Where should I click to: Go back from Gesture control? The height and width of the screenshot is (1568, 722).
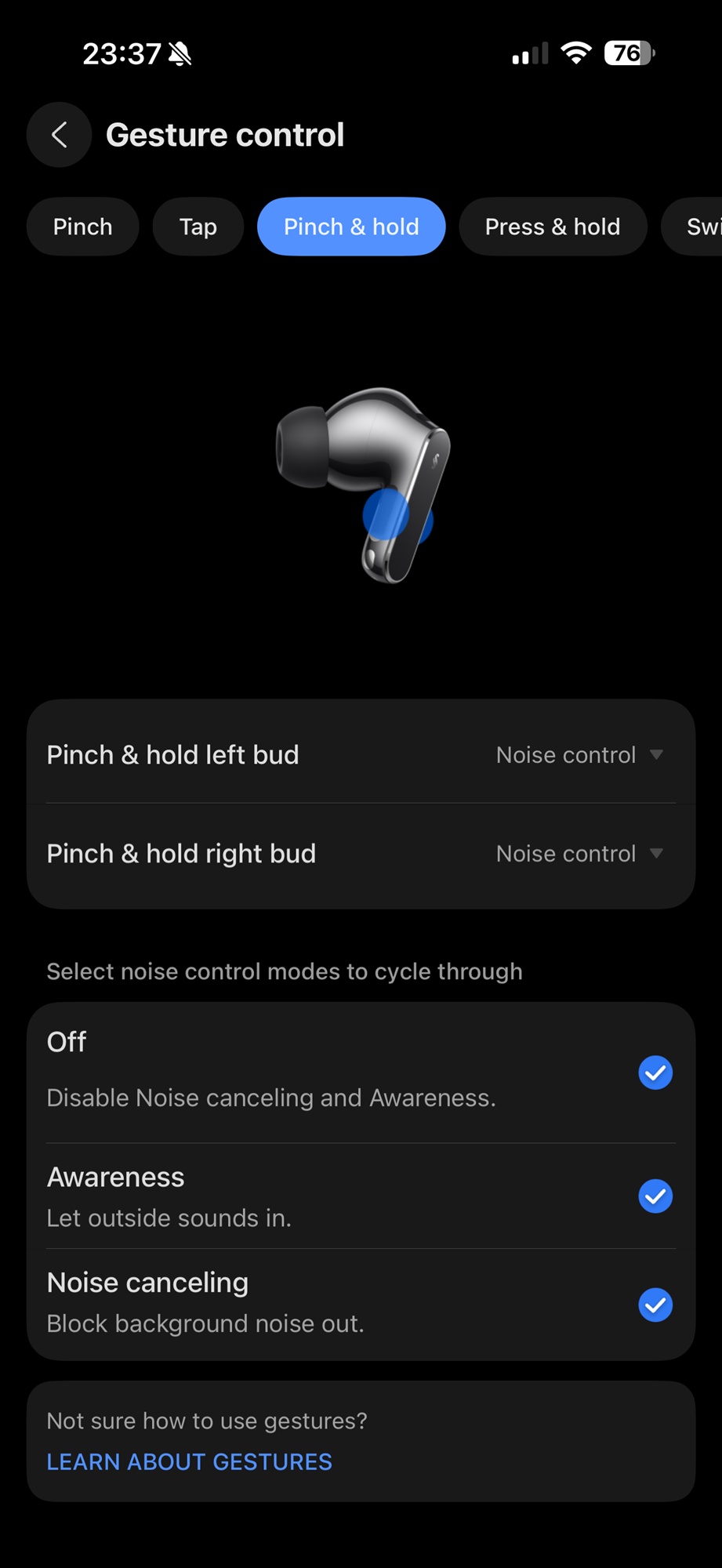60,135
